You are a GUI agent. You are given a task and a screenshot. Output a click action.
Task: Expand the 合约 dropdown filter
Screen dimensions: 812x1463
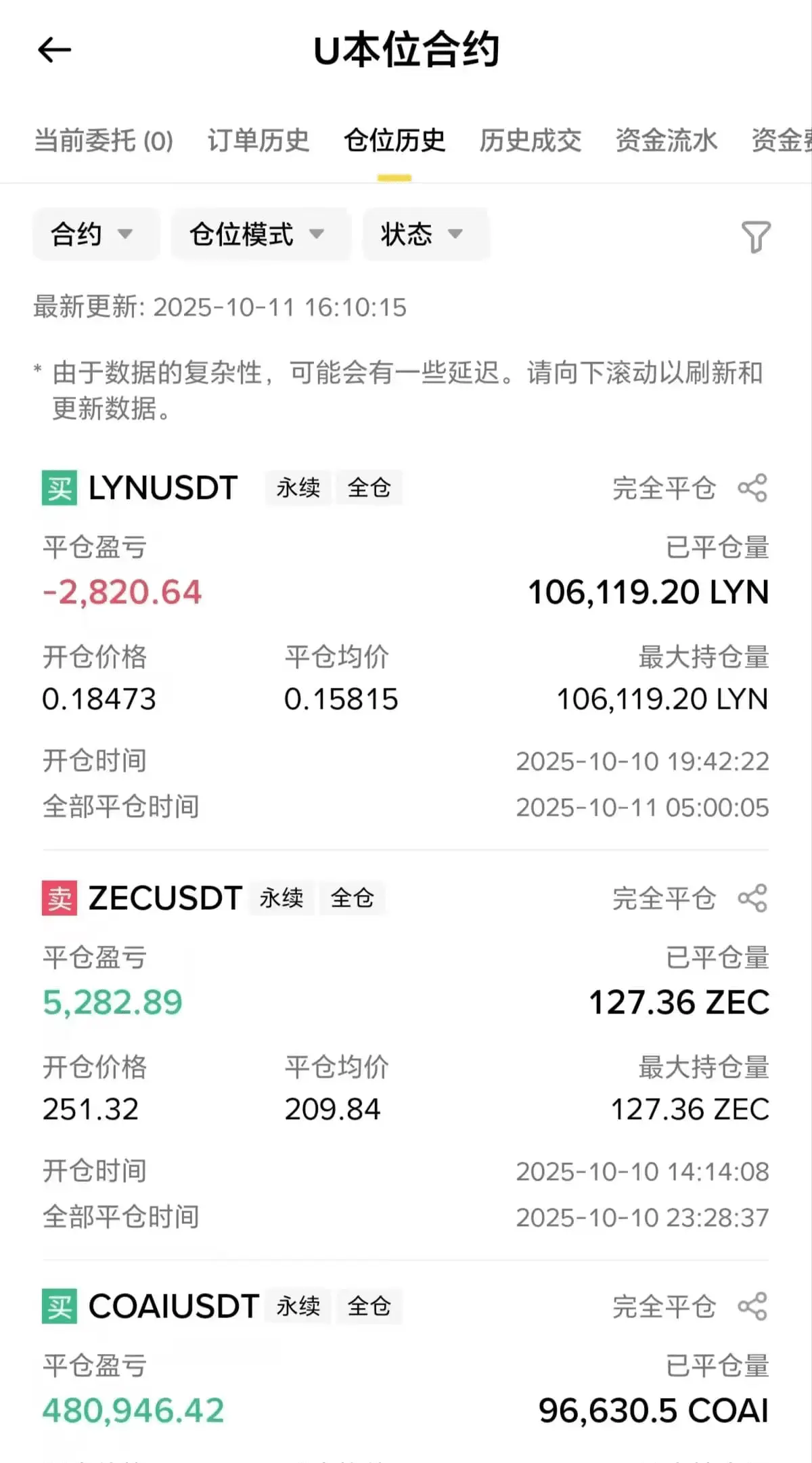(96, 234)
